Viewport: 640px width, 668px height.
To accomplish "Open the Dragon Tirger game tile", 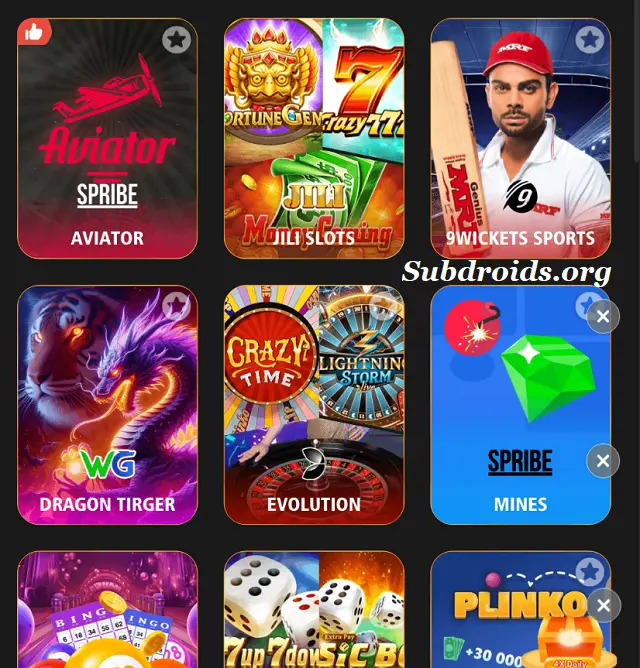I will point(107,405).
